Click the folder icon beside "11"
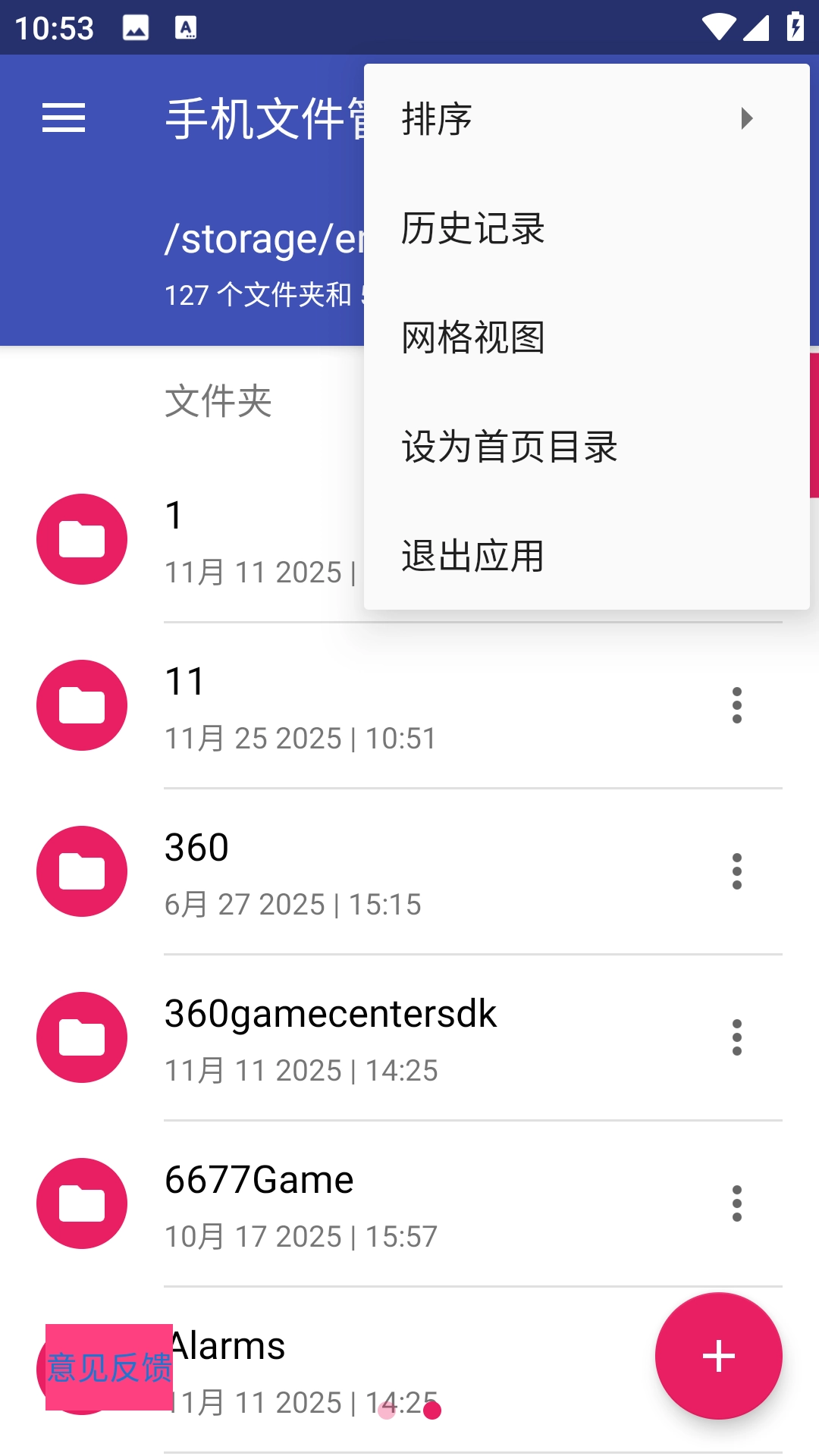The height and width of the screenshot is (1456, 819). coord(80,704)
